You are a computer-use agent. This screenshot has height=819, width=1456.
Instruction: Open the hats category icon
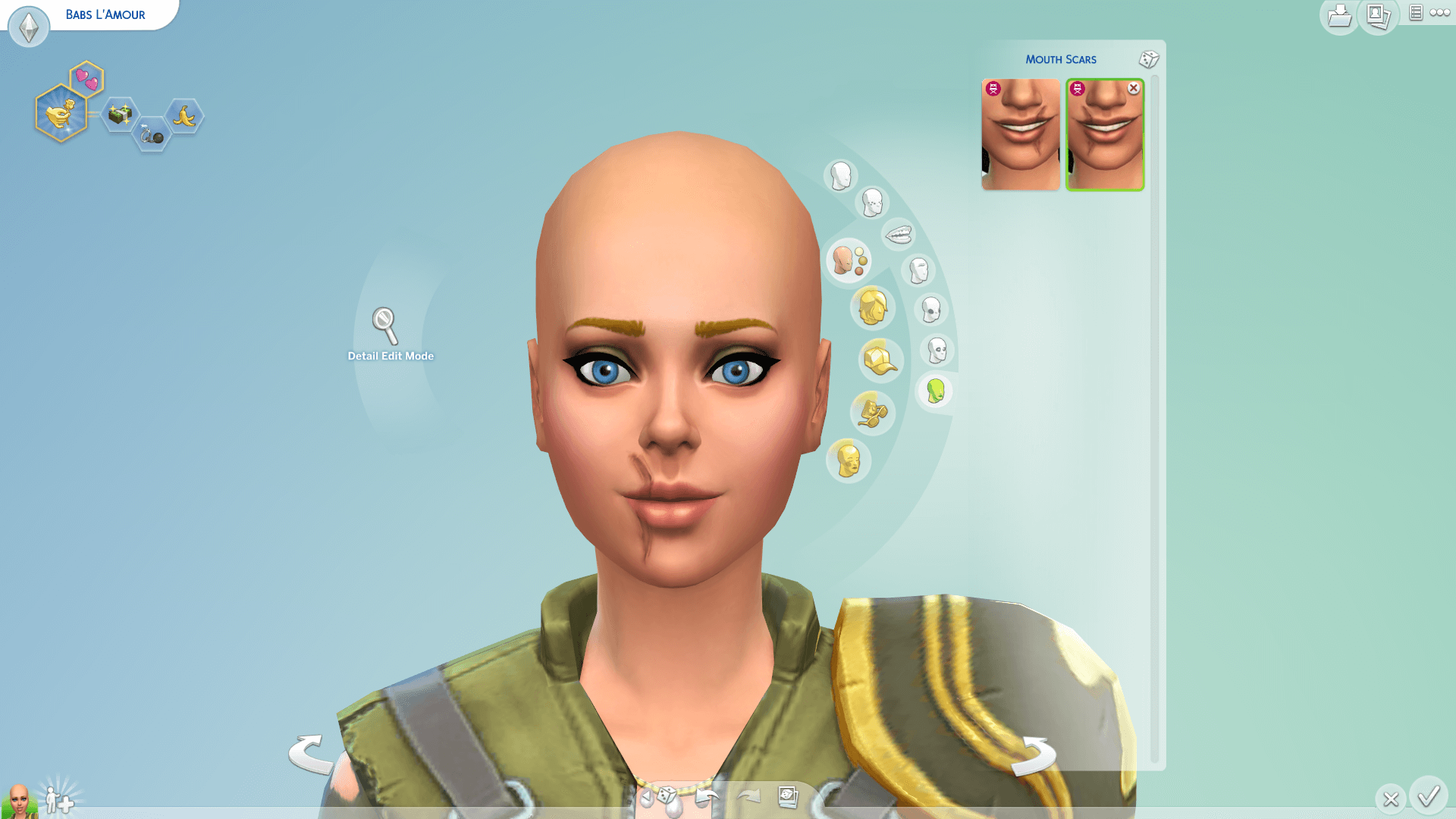pos(880,359)
